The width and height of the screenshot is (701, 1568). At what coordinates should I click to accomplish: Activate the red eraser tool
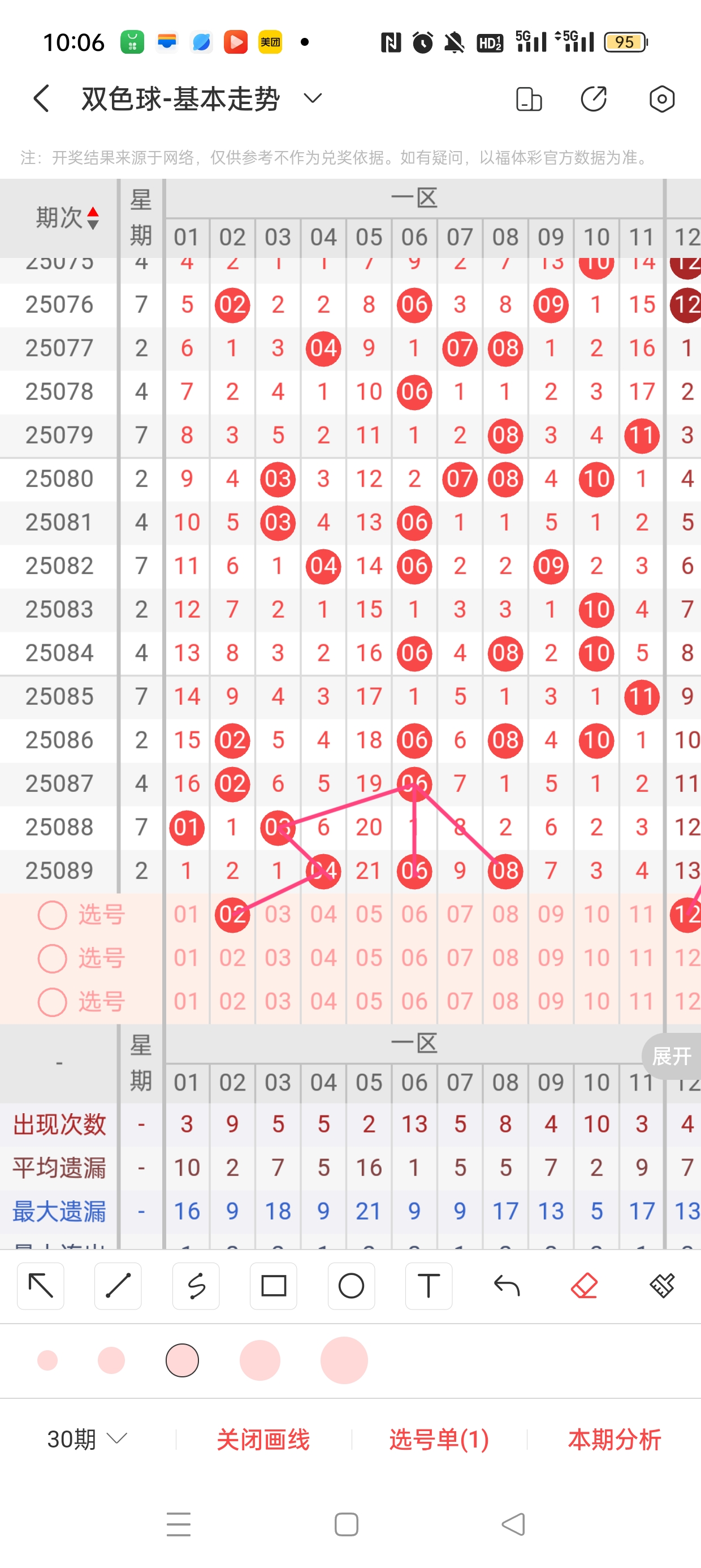(x=584, y=1286)
